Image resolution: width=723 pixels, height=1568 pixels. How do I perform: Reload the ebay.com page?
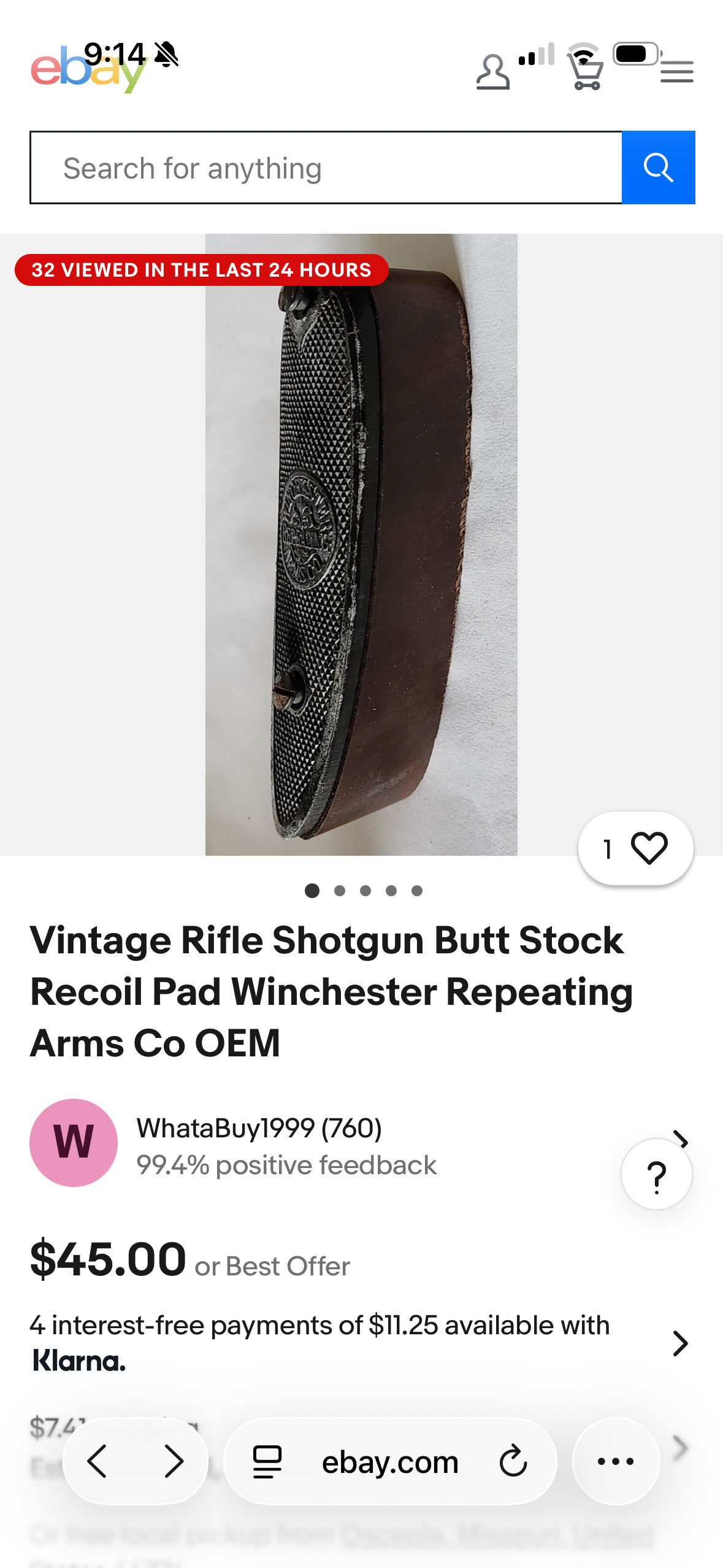pos(513,1461)
